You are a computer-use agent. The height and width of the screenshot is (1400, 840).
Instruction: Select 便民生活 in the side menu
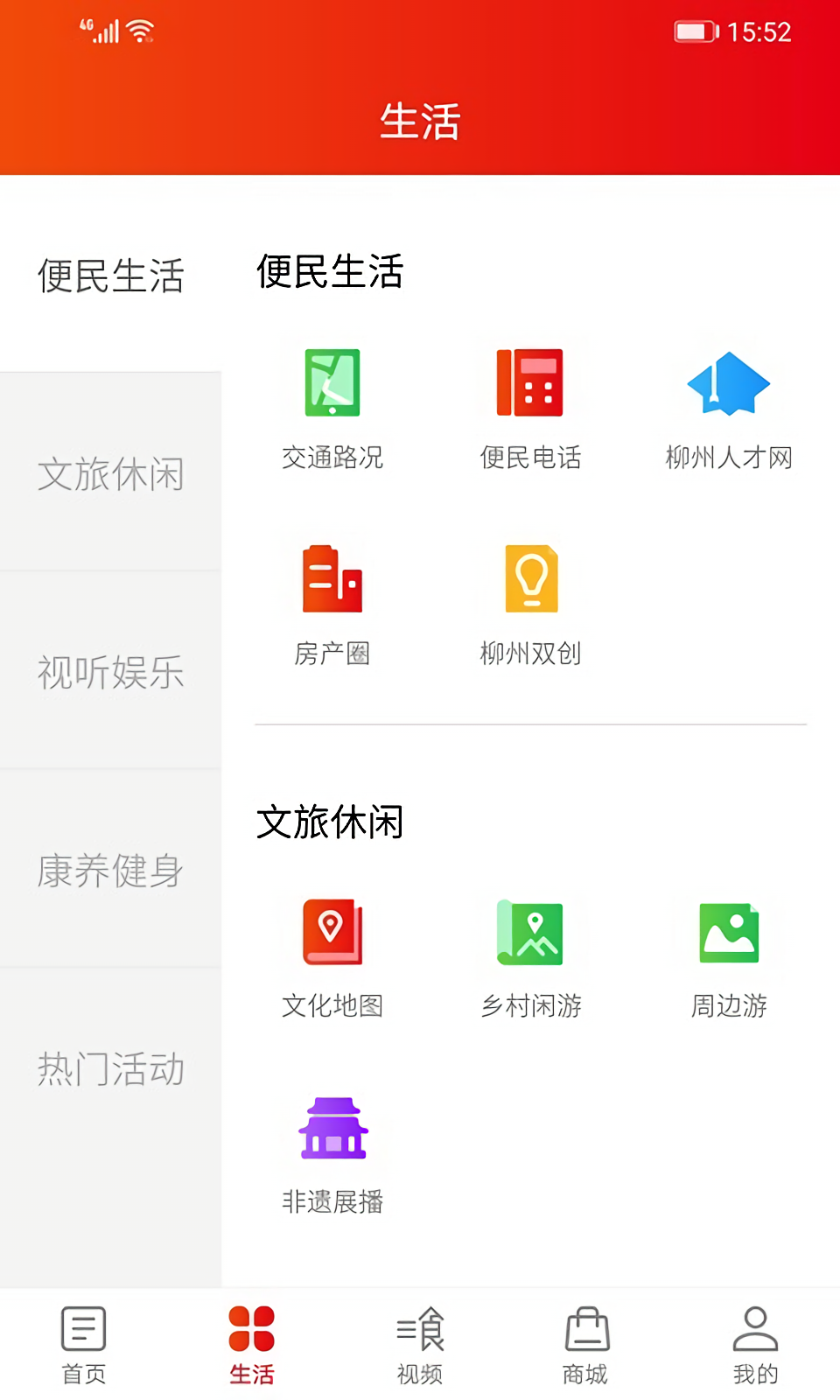point(110,276)
